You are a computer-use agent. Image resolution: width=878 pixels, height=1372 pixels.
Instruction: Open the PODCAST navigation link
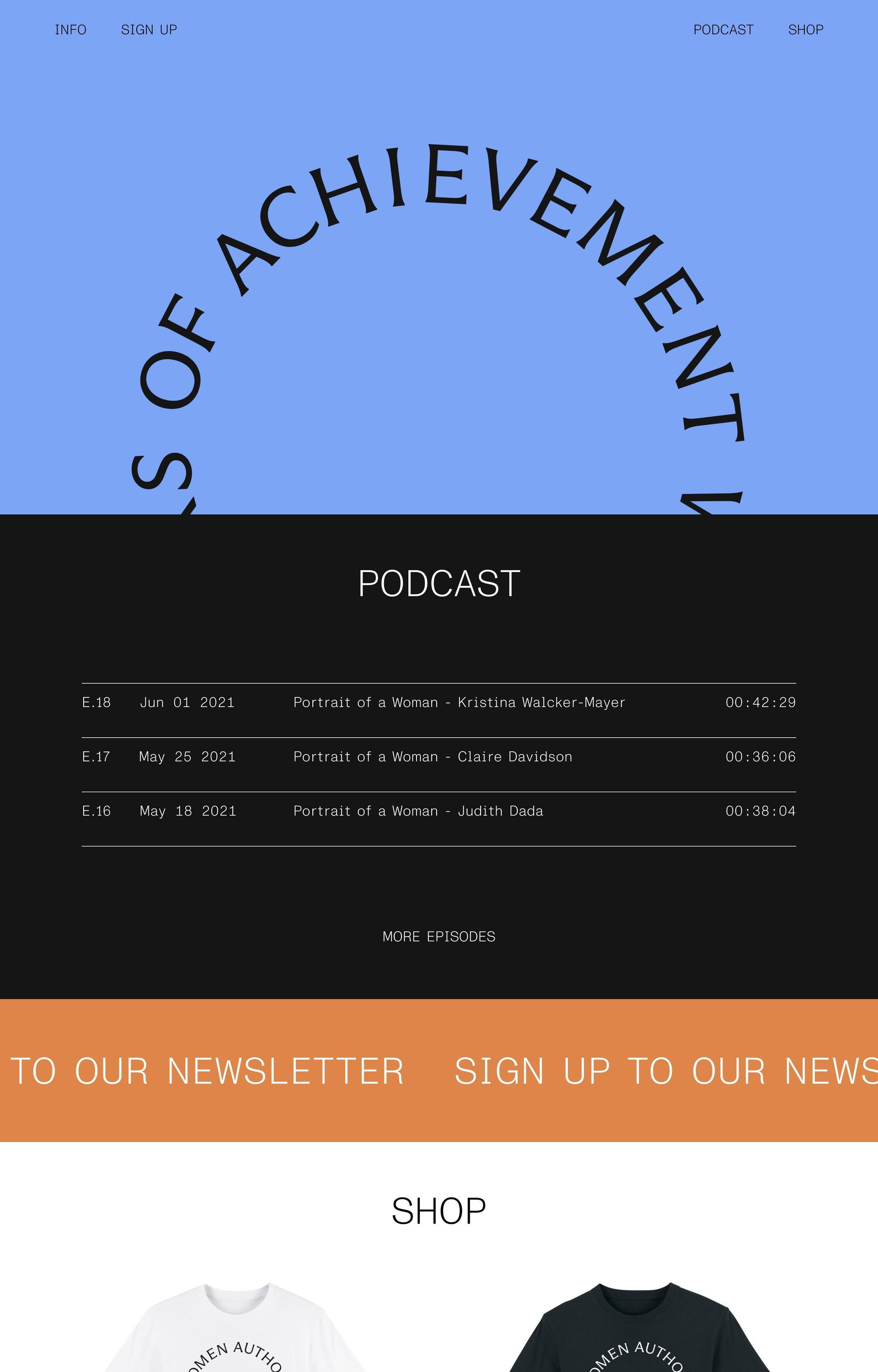point(723,30)
